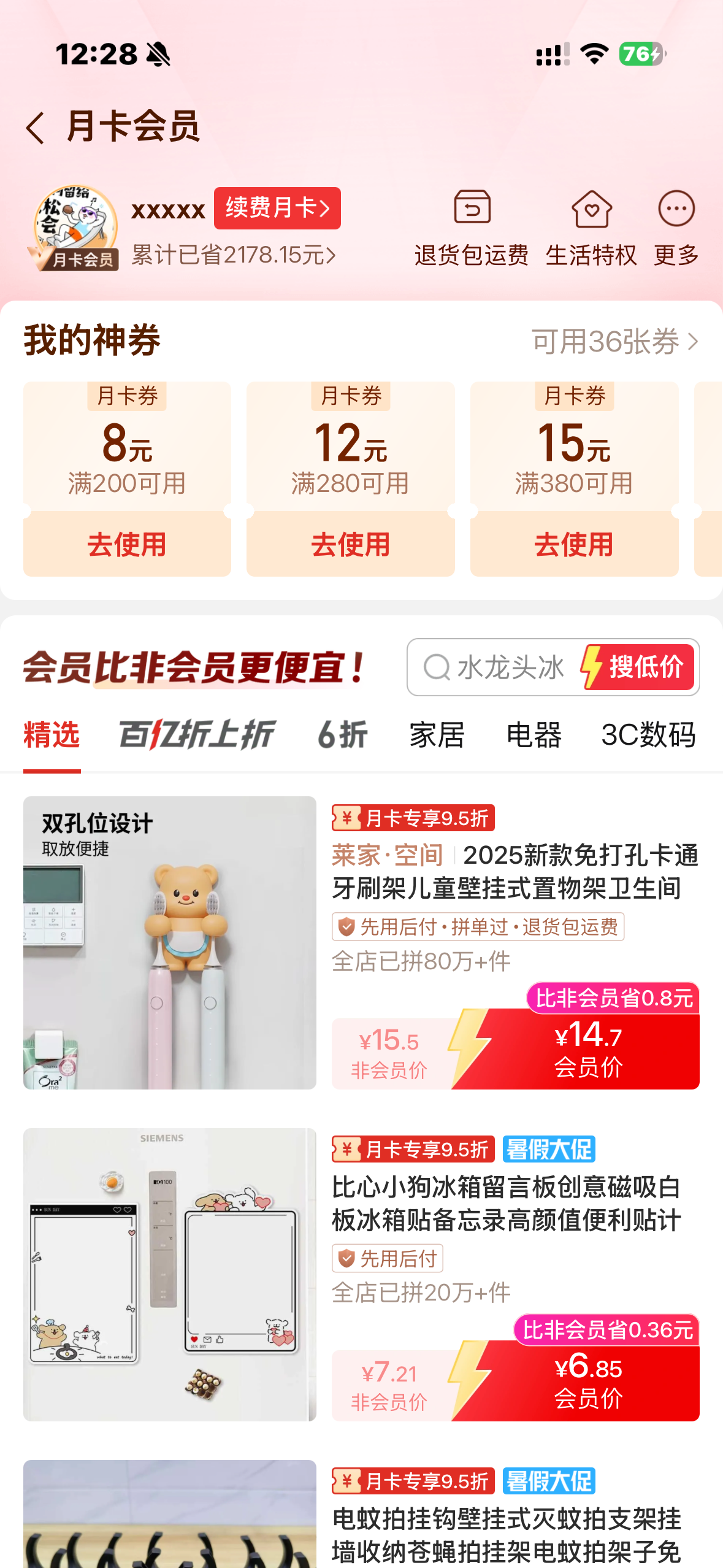
Task: Switch to the 电器 tab
Action: point(534,735)
